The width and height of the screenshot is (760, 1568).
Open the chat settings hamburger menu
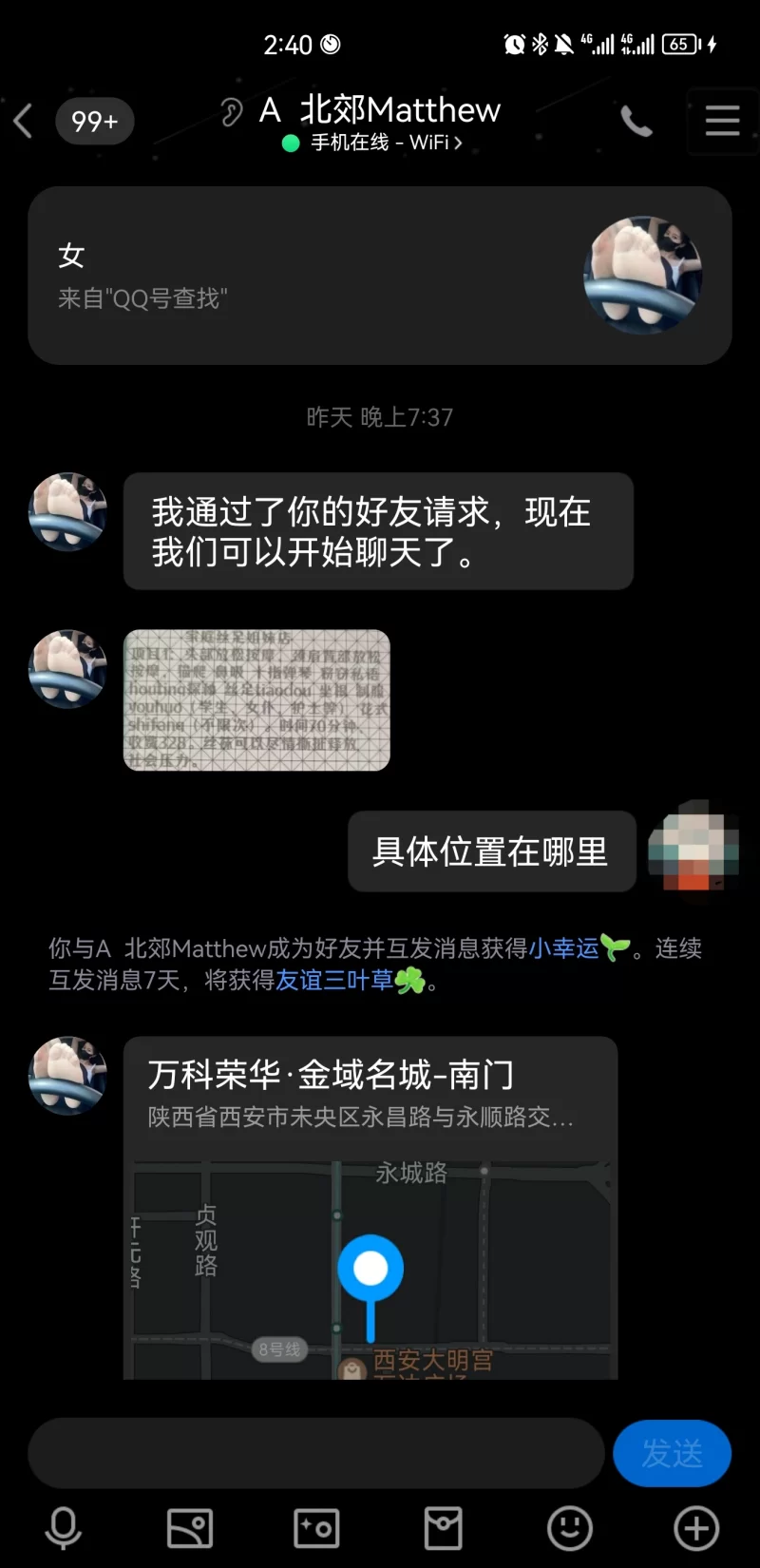tap(722, 121)
